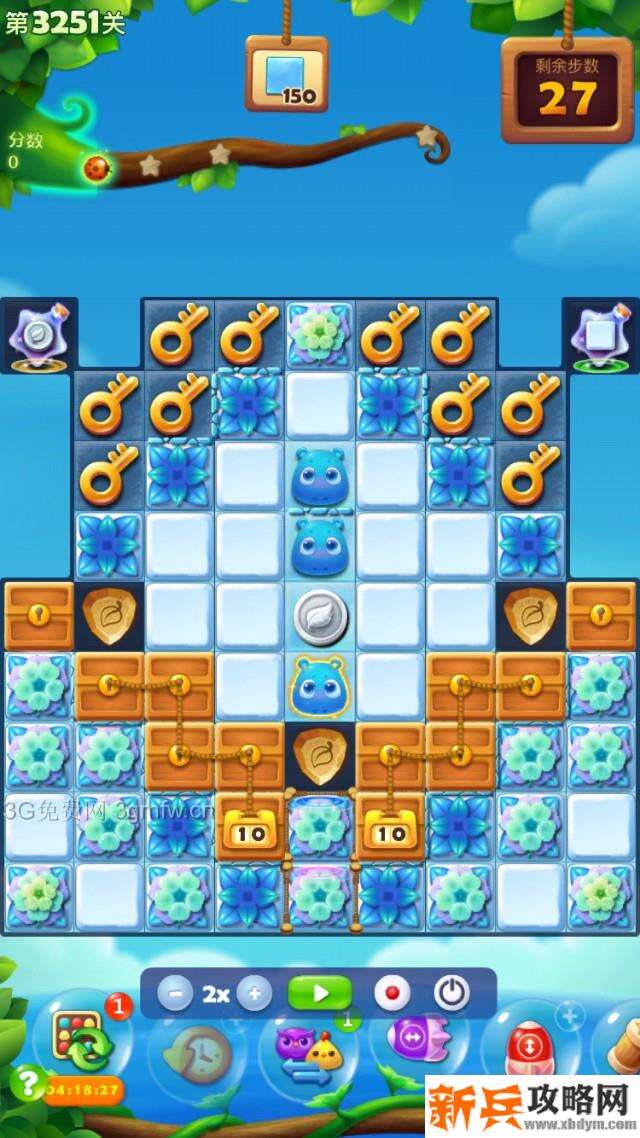Start recording with the red dot button
This screenshot has height=1138, width=640.
pyautogui.click(x=392, y=994)
